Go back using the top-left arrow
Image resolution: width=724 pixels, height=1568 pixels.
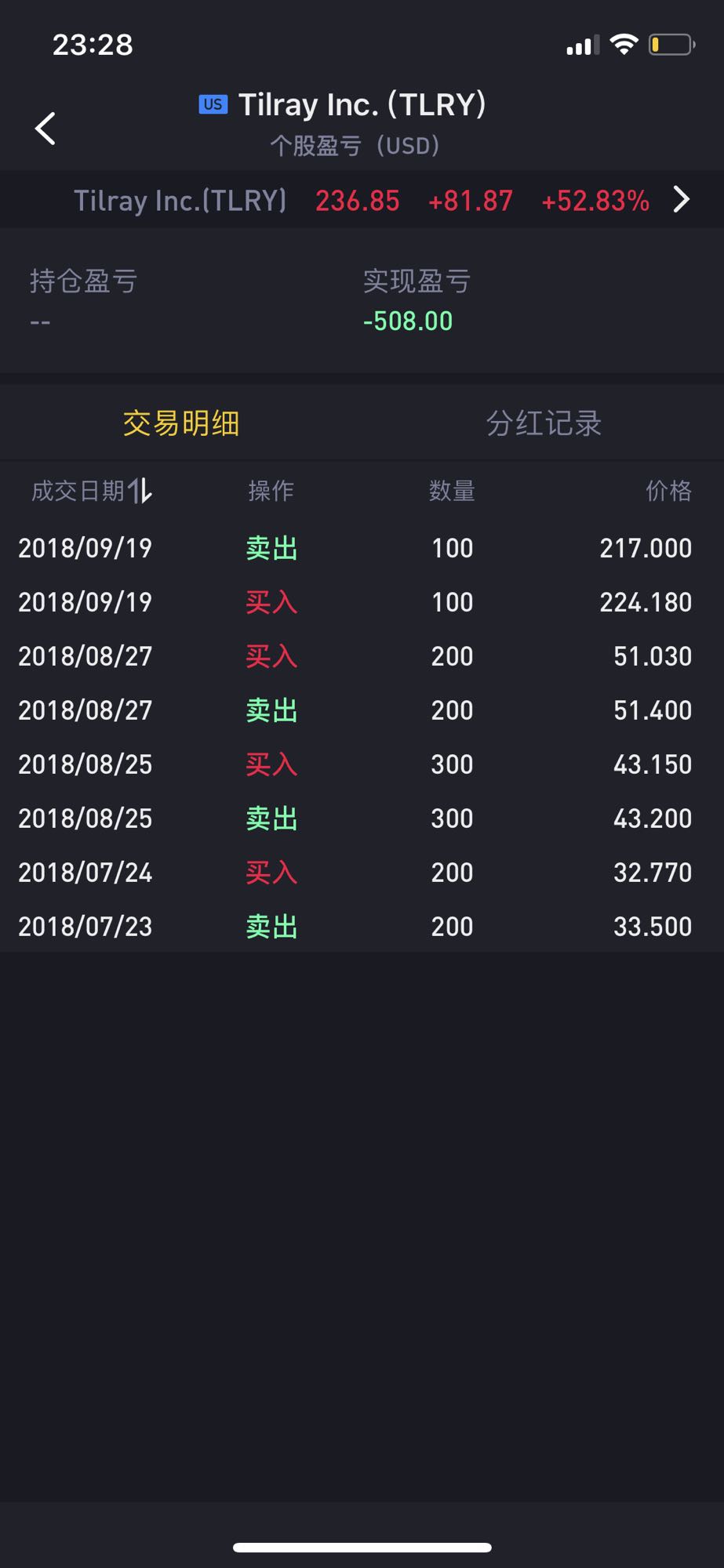click(45, 129)
